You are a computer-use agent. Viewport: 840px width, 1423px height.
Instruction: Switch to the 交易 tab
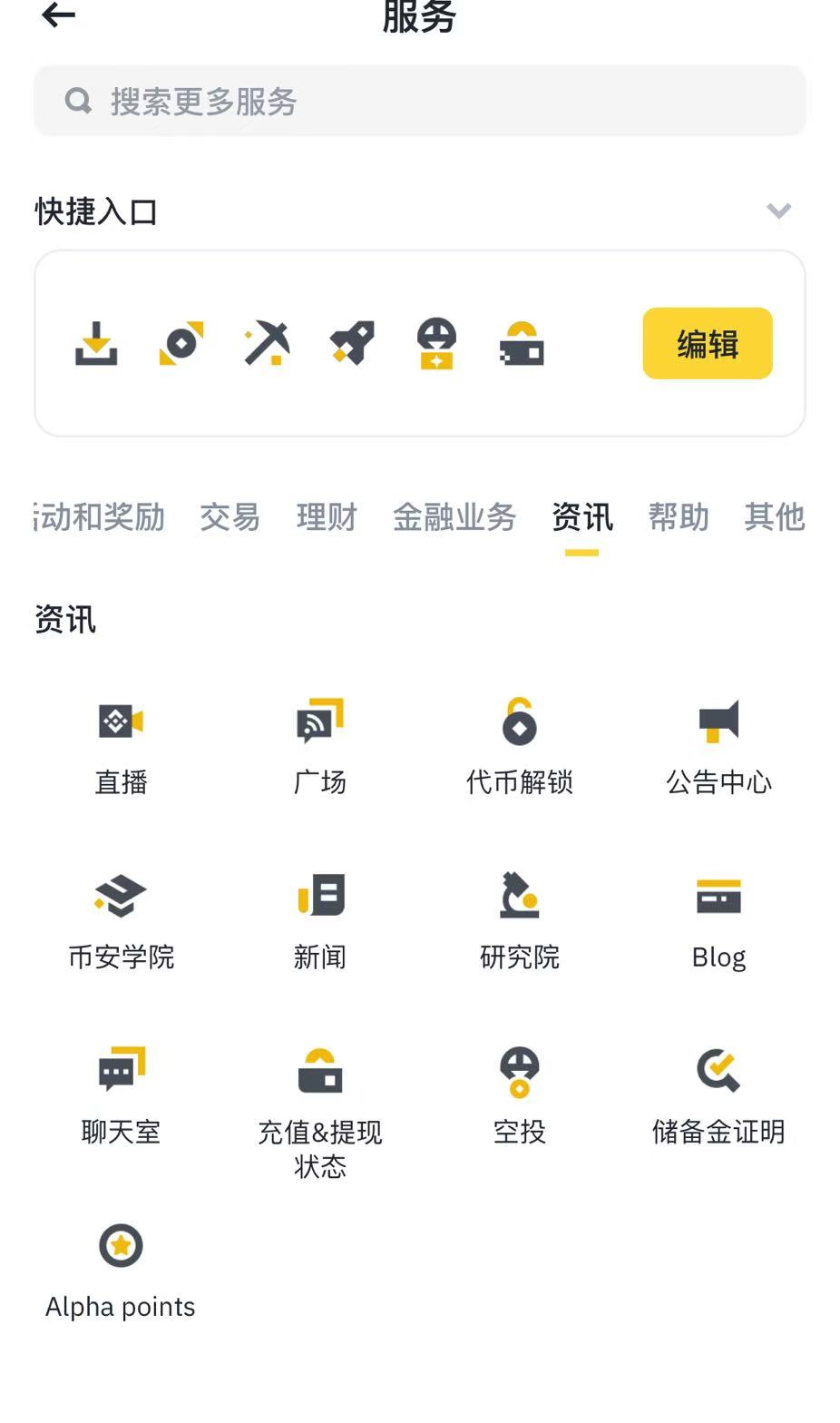tap(230, 517)
